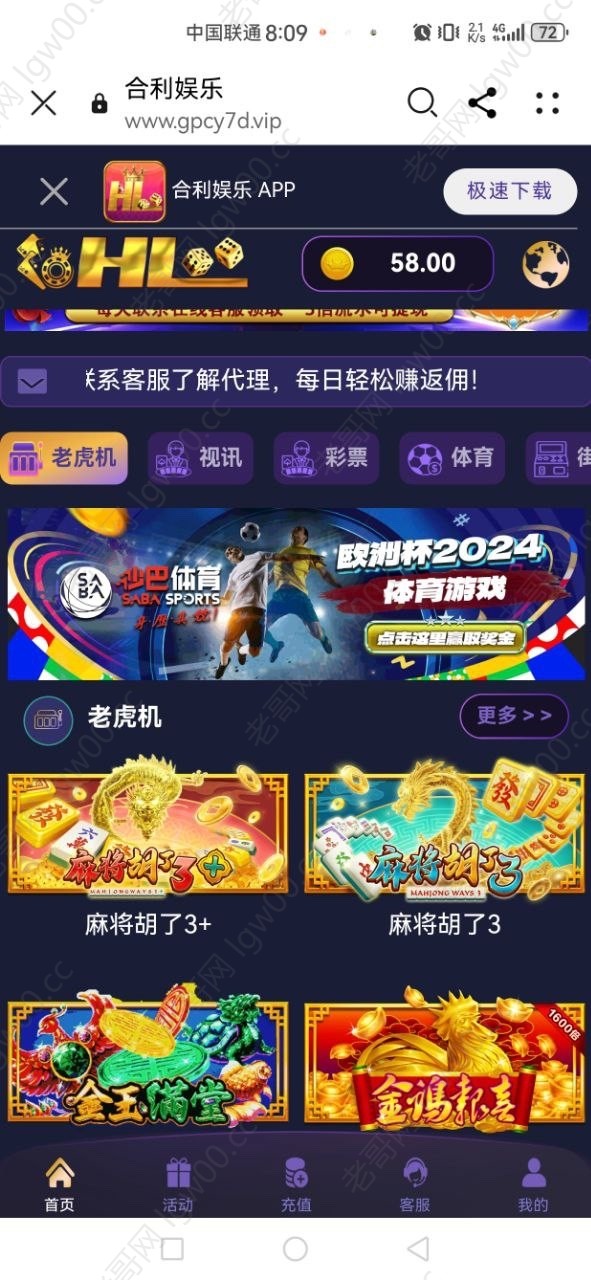The width and height of the screenshot is (591, 1280).
Task: Tap 更多 >> to see more slots
Action: coord(514,716)
